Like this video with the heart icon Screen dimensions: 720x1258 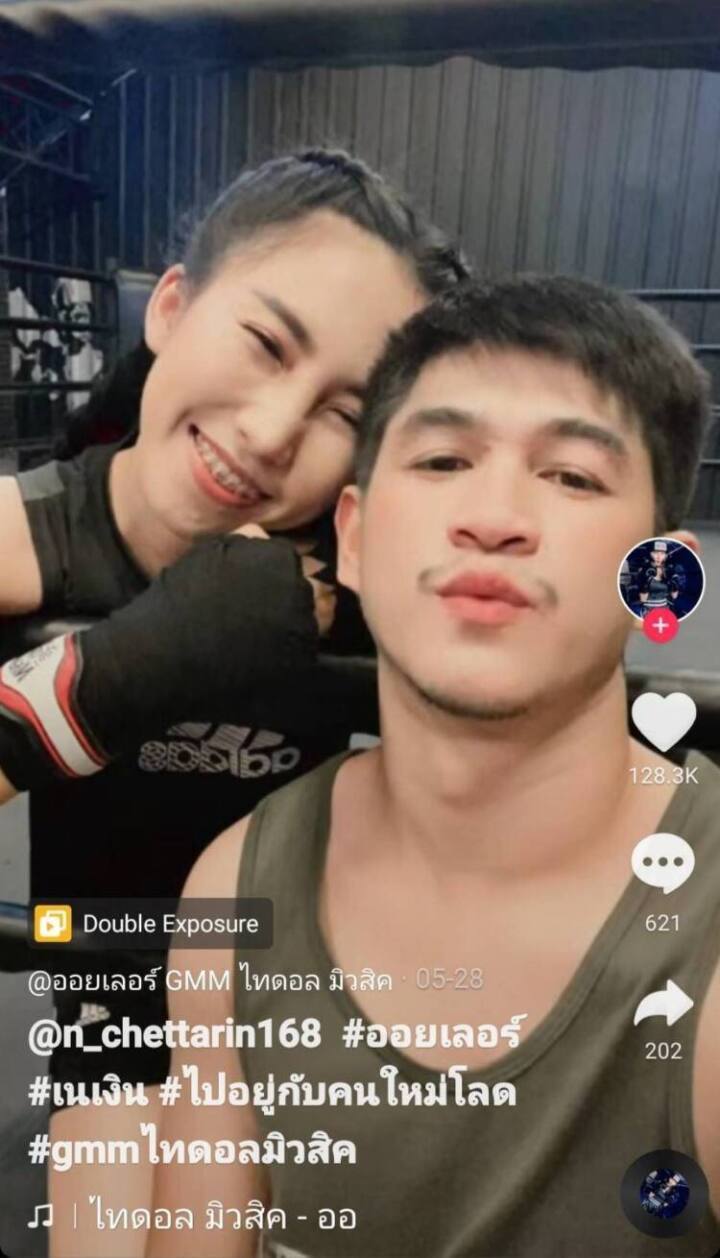pyautogui.click(x=663, y=722)
